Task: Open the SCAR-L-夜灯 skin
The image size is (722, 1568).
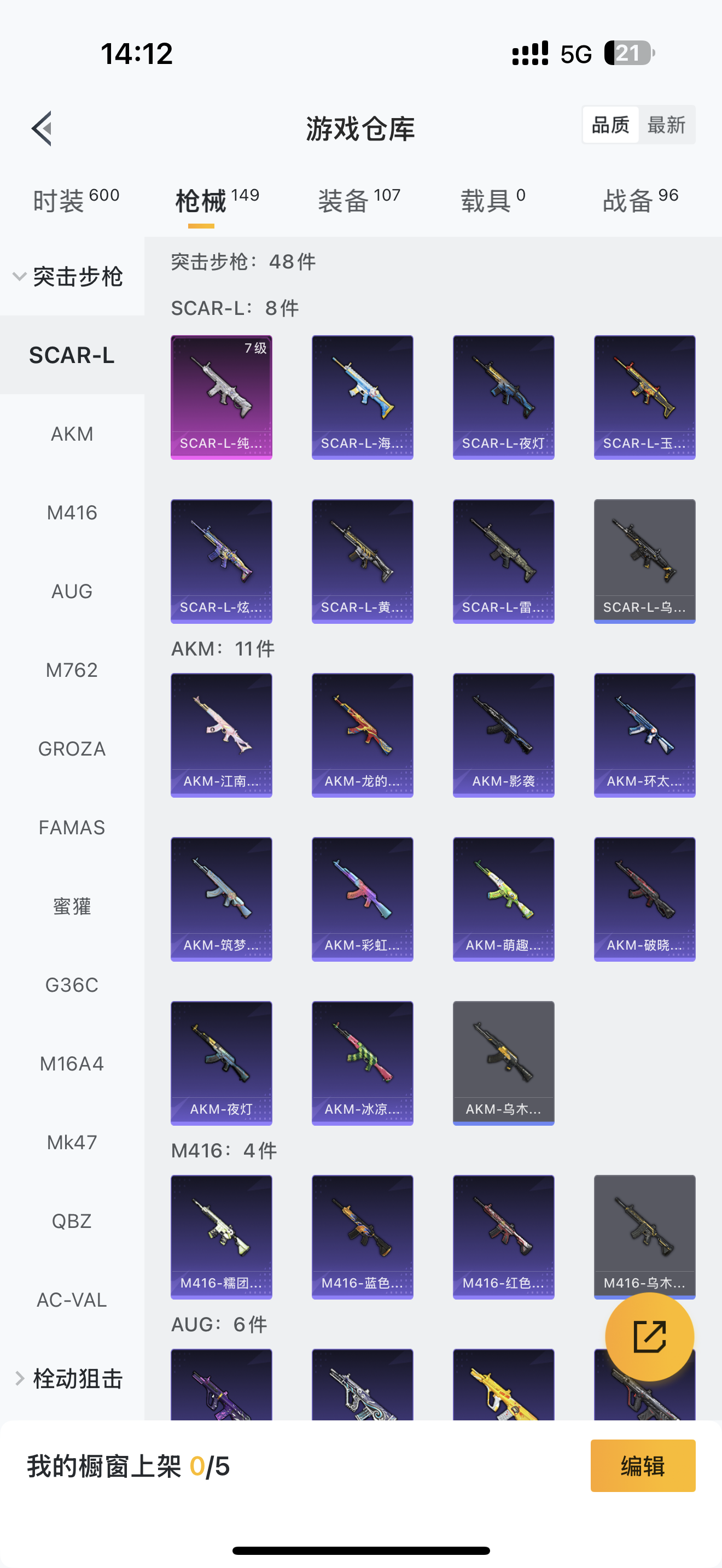Action: 503,397
